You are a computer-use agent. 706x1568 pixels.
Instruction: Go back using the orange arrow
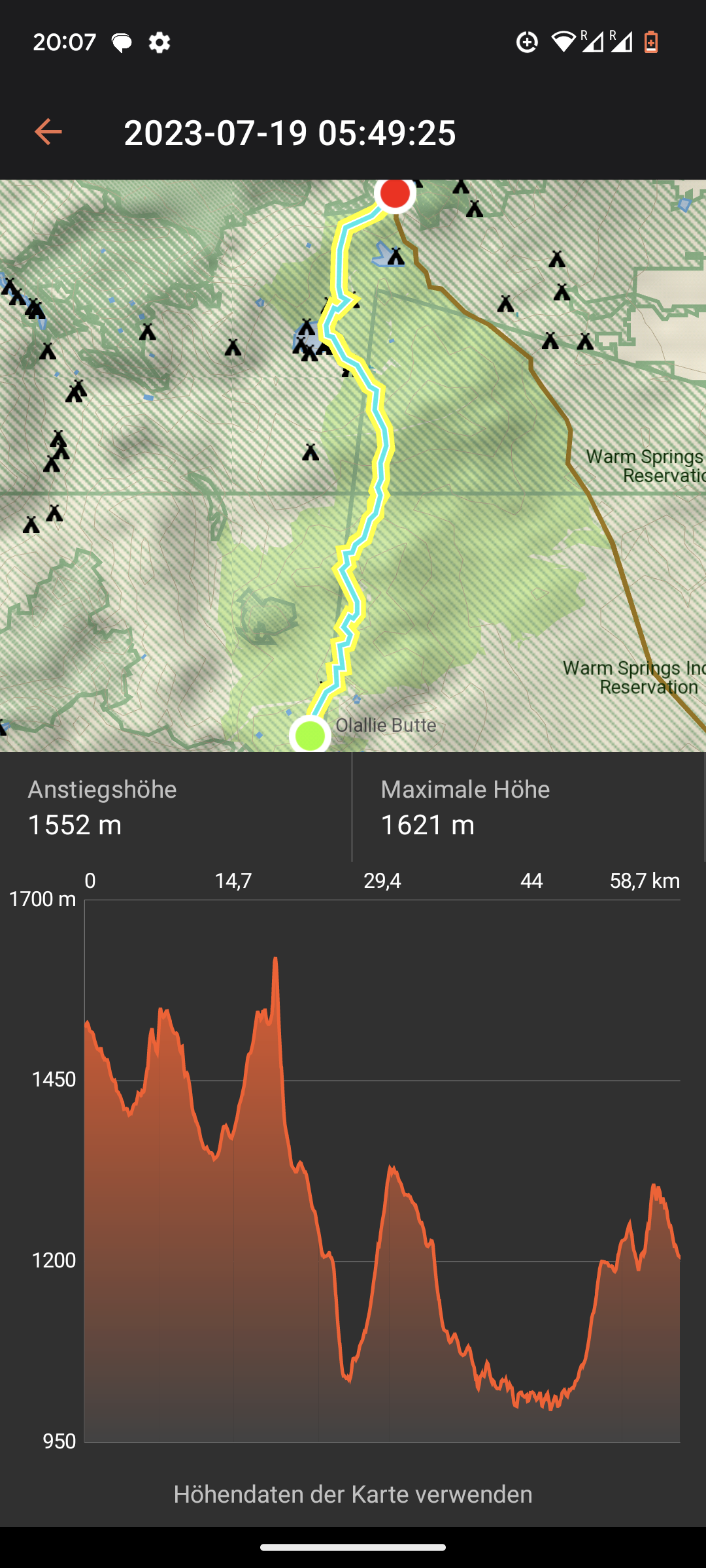48,132
